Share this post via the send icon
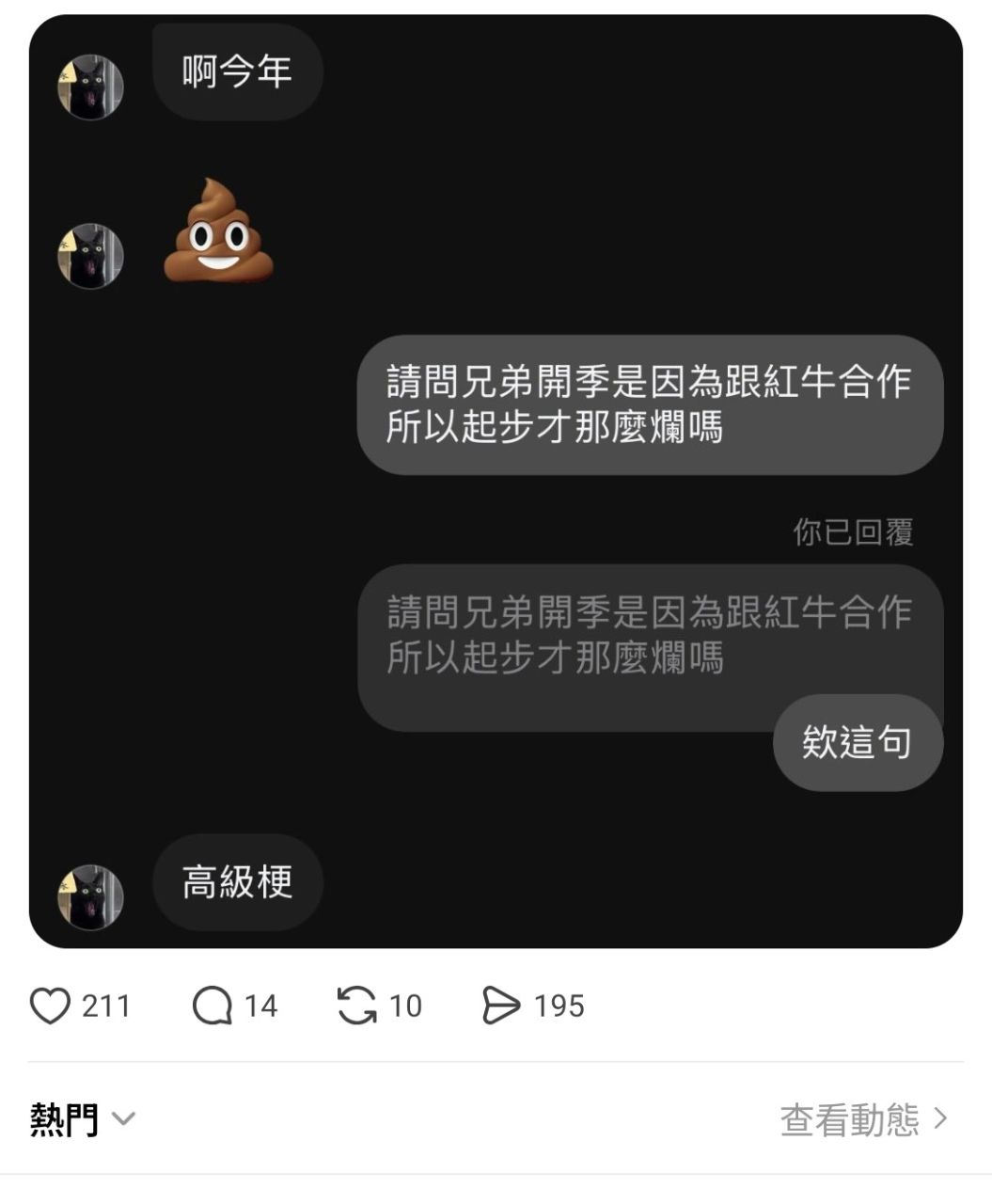992x1204 pixels. pyautogui.click(x=500, y=1006)
